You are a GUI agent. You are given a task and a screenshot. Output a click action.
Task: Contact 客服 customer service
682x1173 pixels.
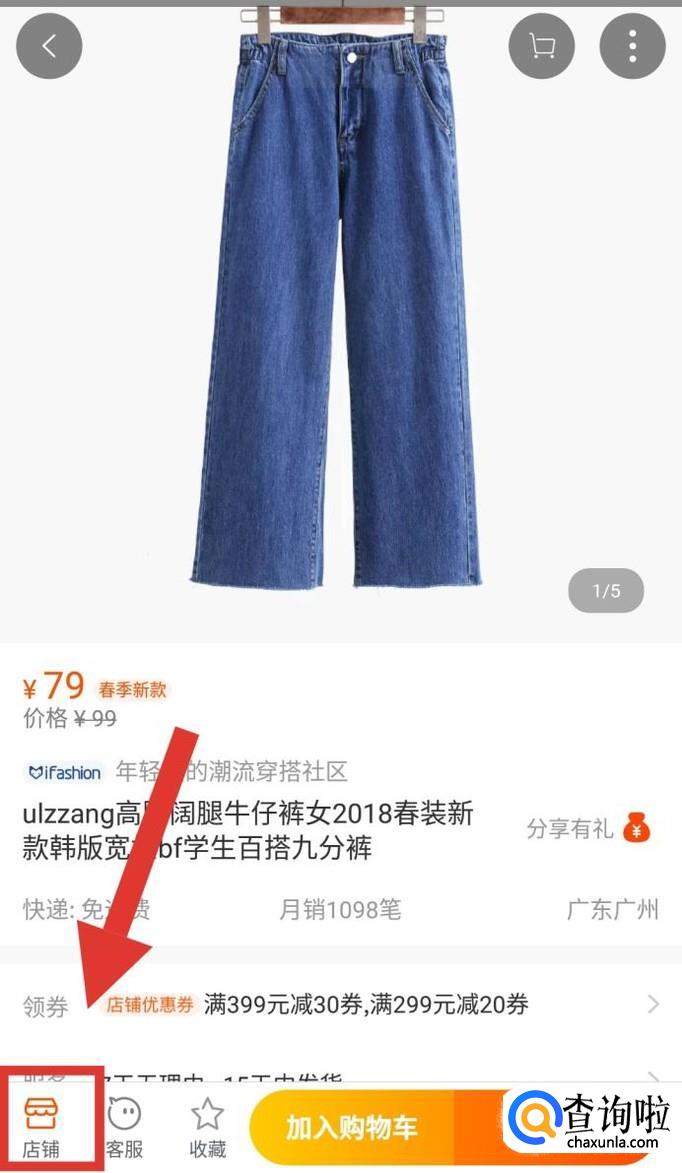click(x=124, y=1126)
